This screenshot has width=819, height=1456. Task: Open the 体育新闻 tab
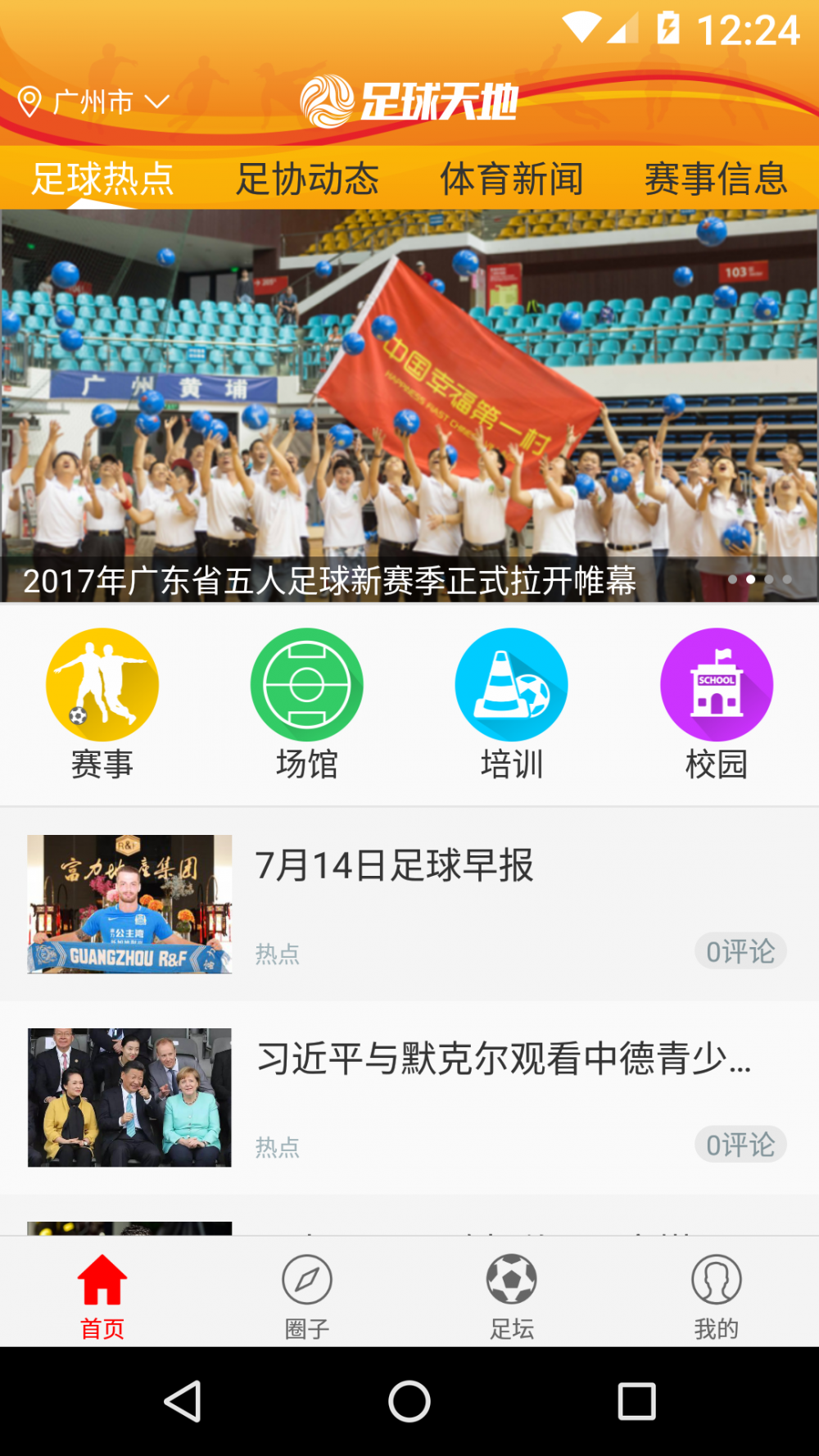(x=513, y=179)
